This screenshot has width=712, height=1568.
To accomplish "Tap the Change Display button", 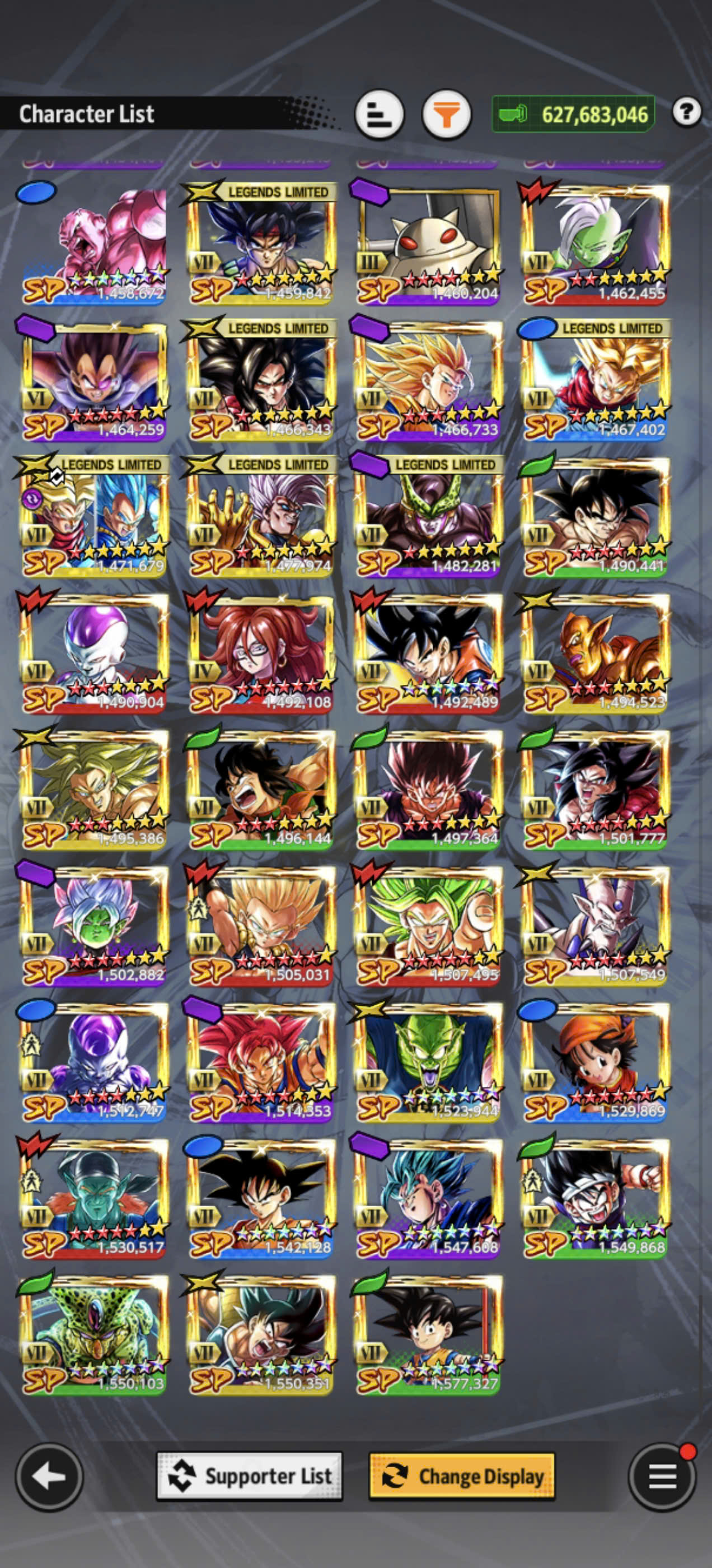I will point(462,1476).
